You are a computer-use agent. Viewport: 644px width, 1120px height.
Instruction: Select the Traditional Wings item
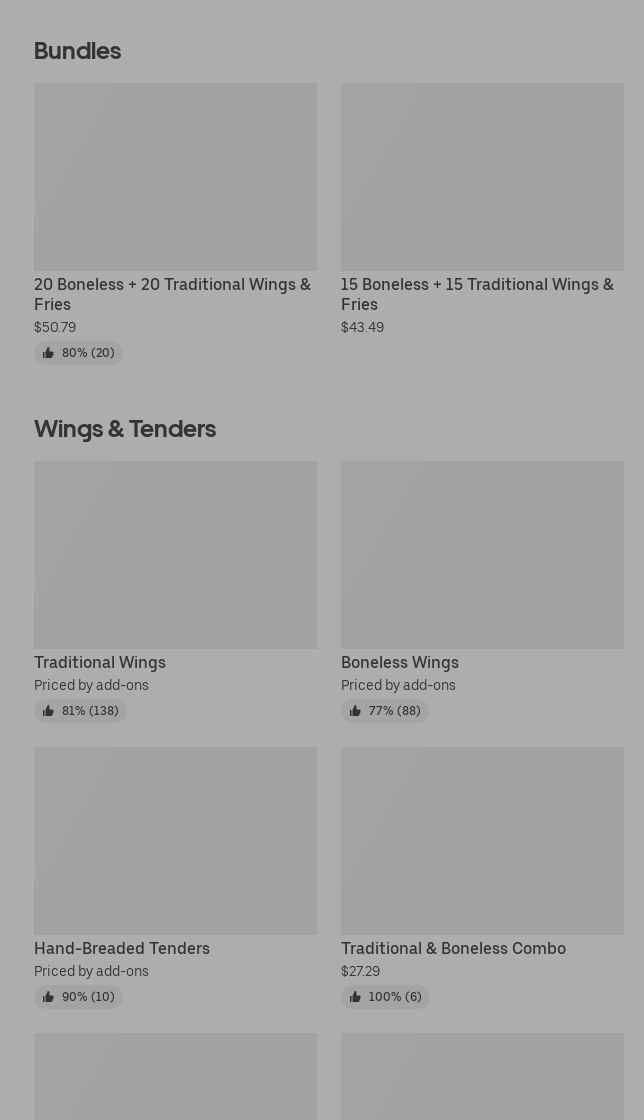(175, 555)
